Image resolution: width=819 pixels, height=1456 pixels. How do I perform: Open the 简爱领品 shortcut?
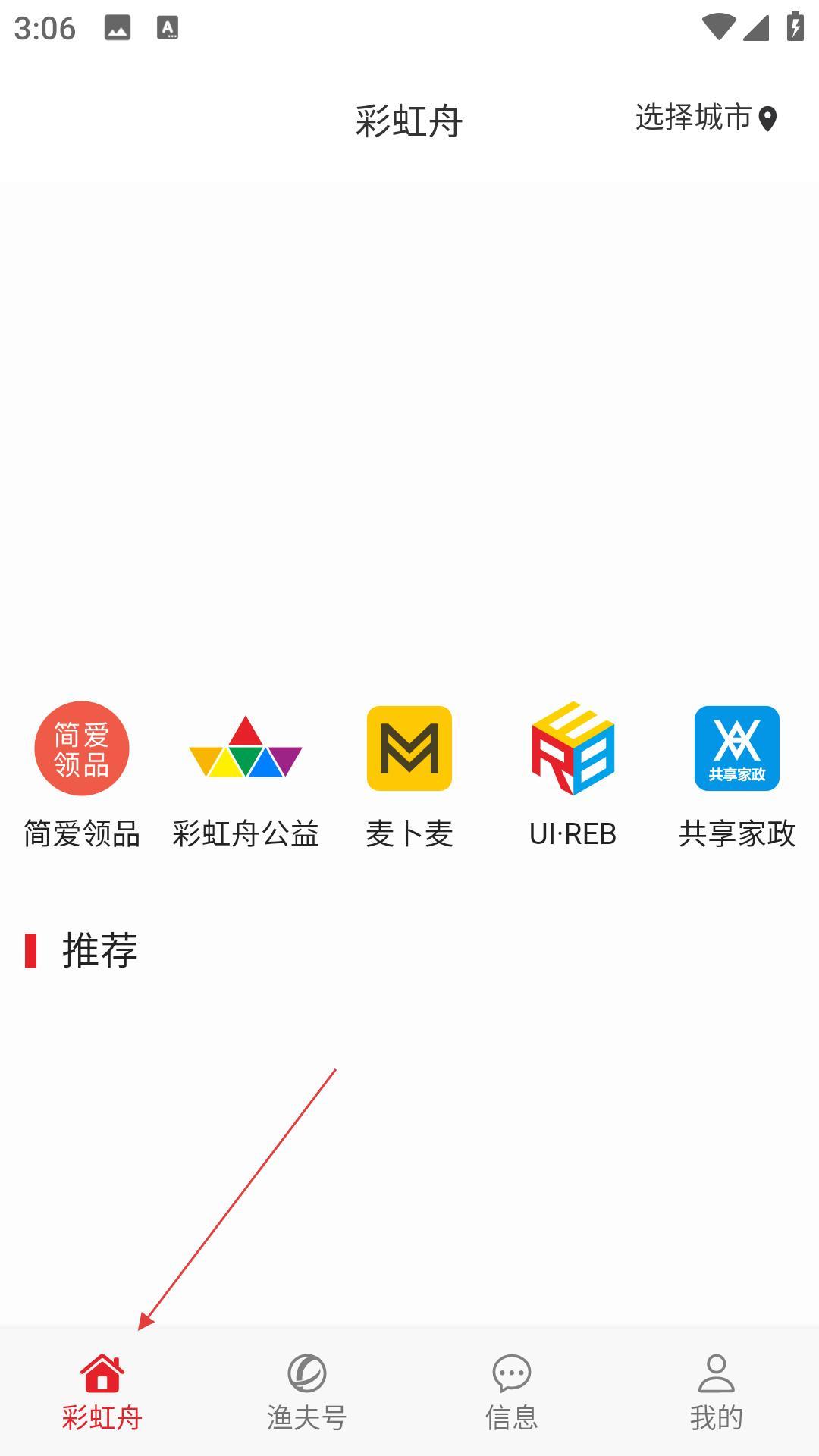tap(82, 773)
